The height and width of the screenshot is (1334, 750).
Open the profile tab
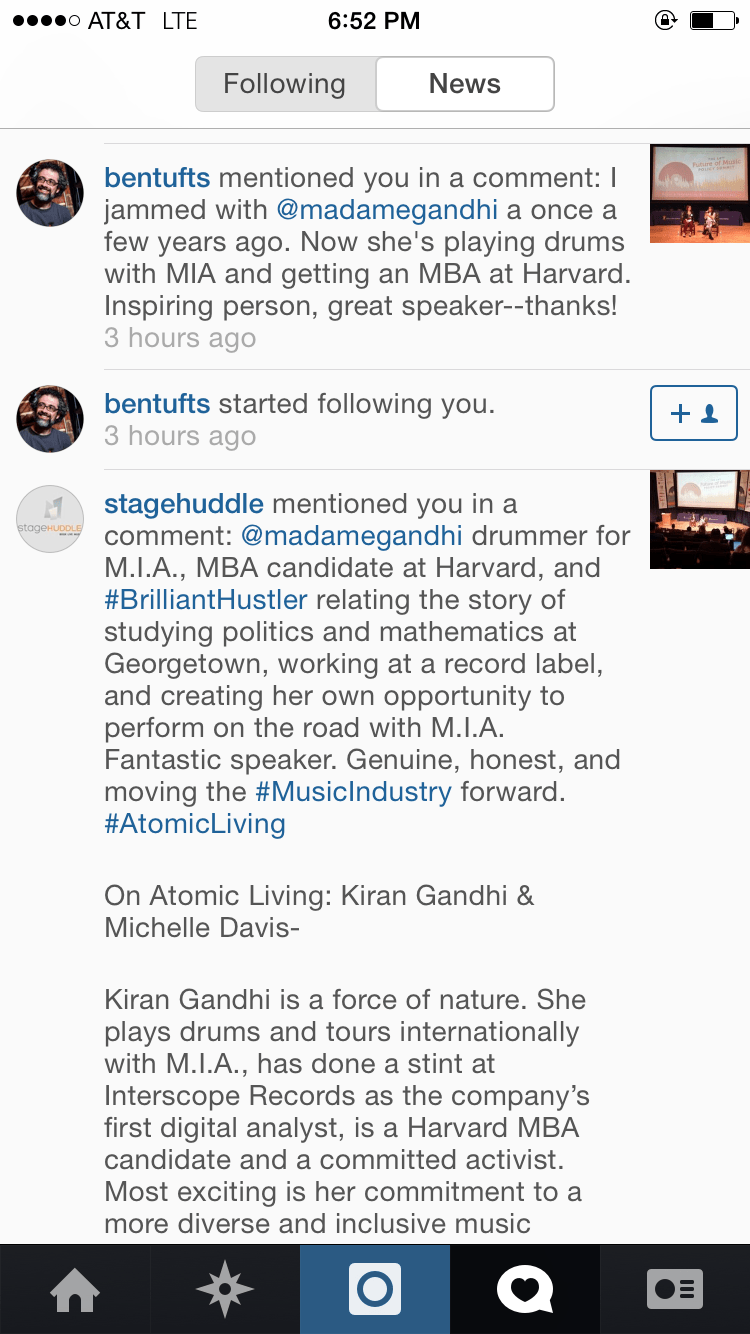point(675,1289)
